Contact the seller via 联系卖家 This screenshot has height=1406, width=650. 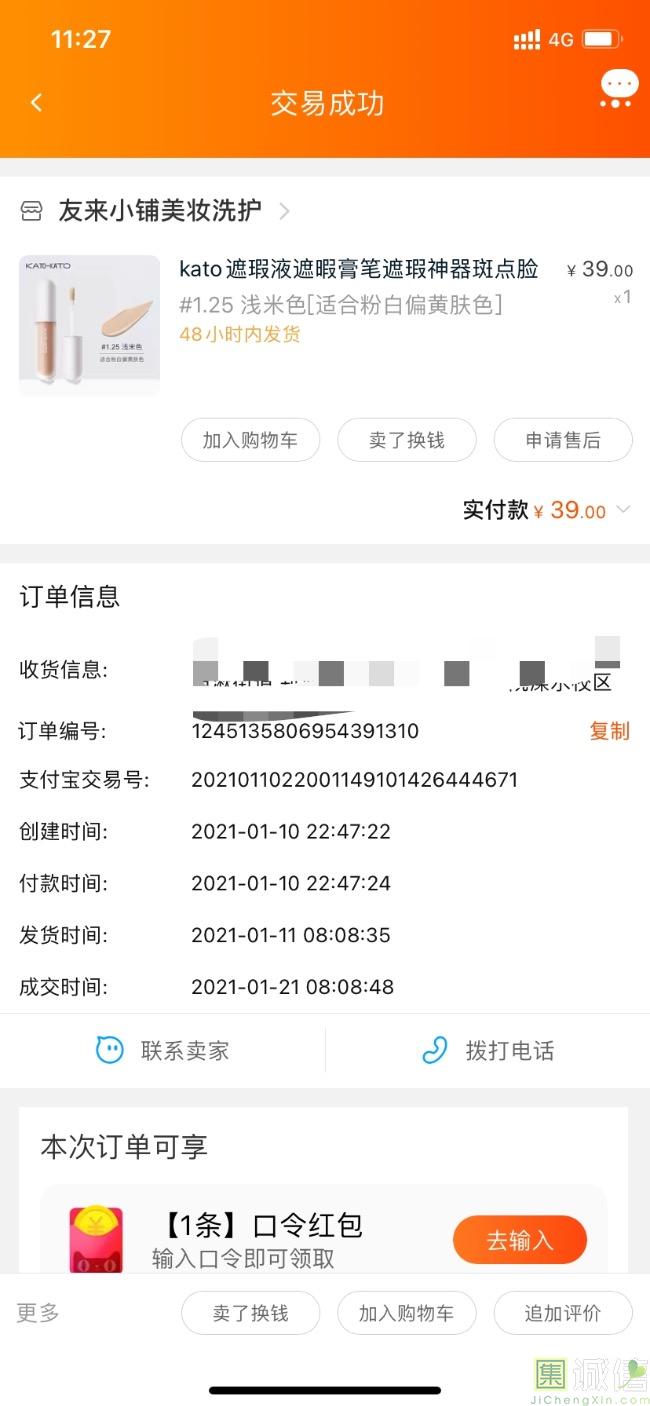point(163,1050)
